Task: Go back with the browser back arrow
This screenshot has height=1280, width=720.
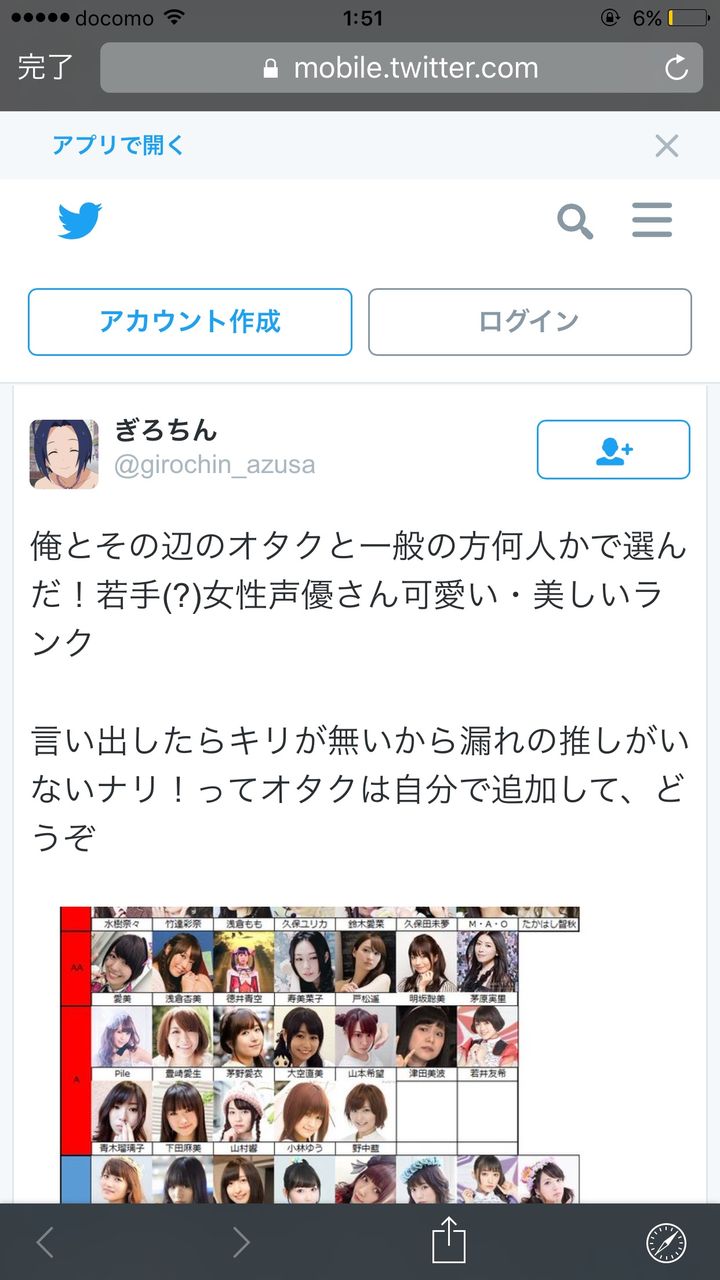Action: pyautogui.click(x=45, y=1242)
